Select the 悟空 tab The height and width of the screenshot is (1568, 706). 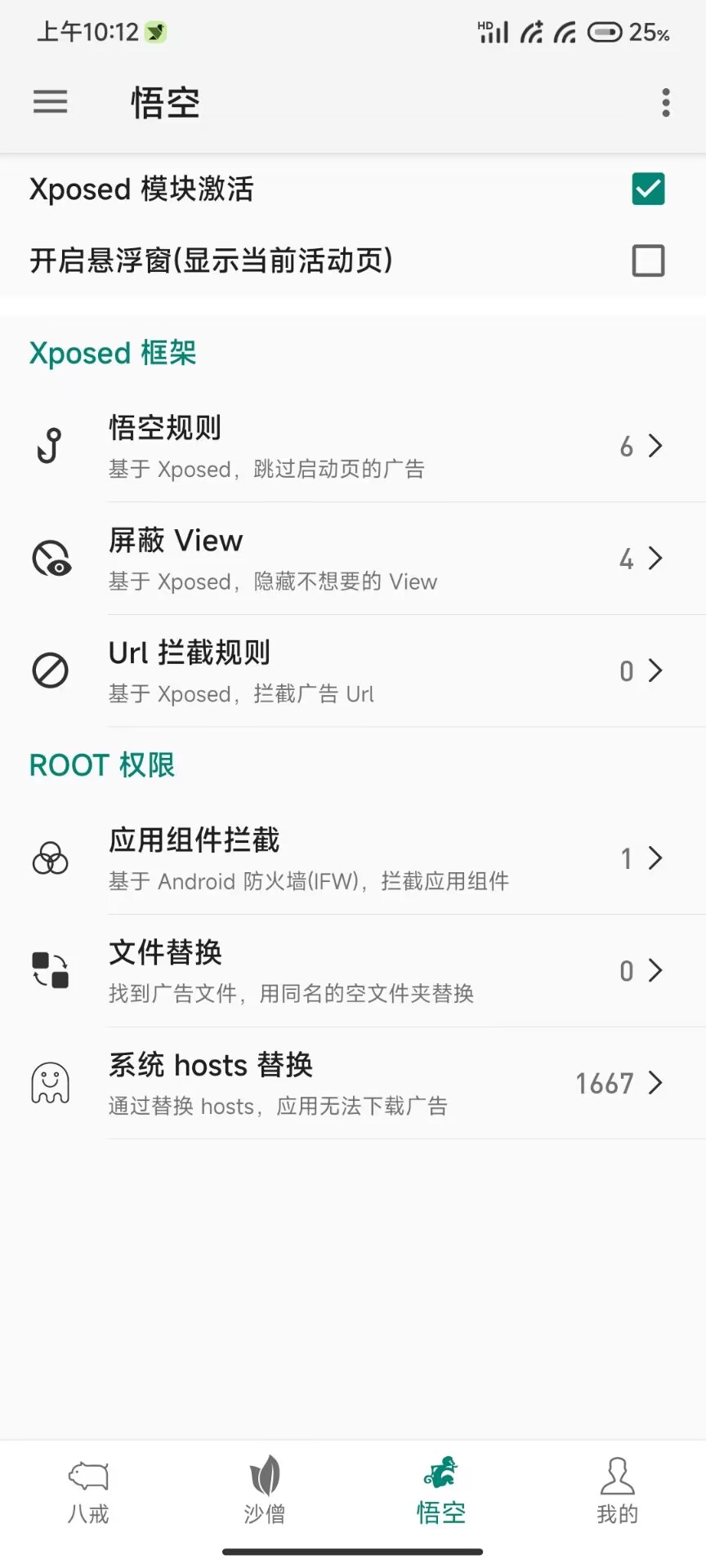click(441, 1491)
